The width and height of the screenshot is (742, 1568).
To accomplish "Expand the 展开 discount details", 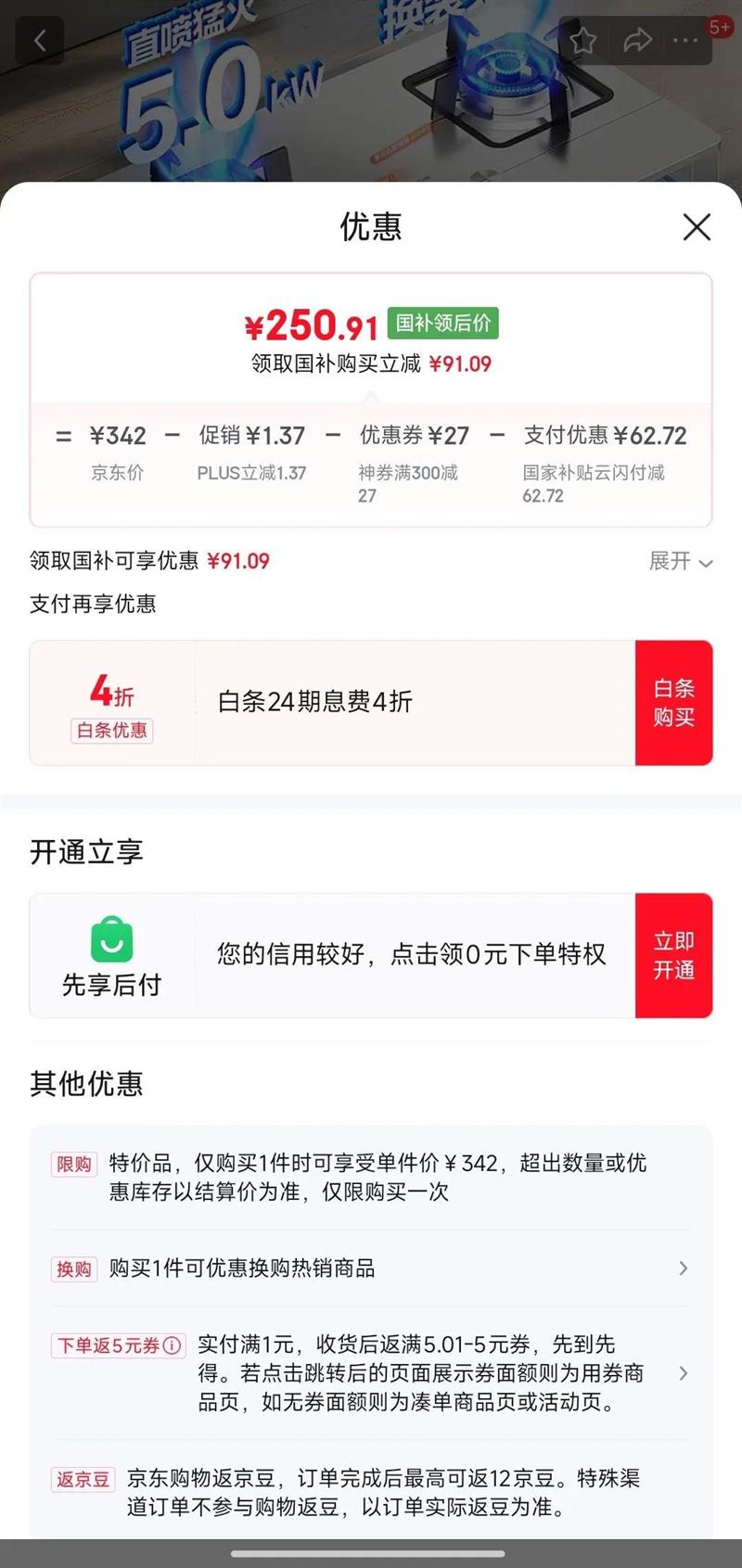I will pyautogui.click(x=681, y=561).
